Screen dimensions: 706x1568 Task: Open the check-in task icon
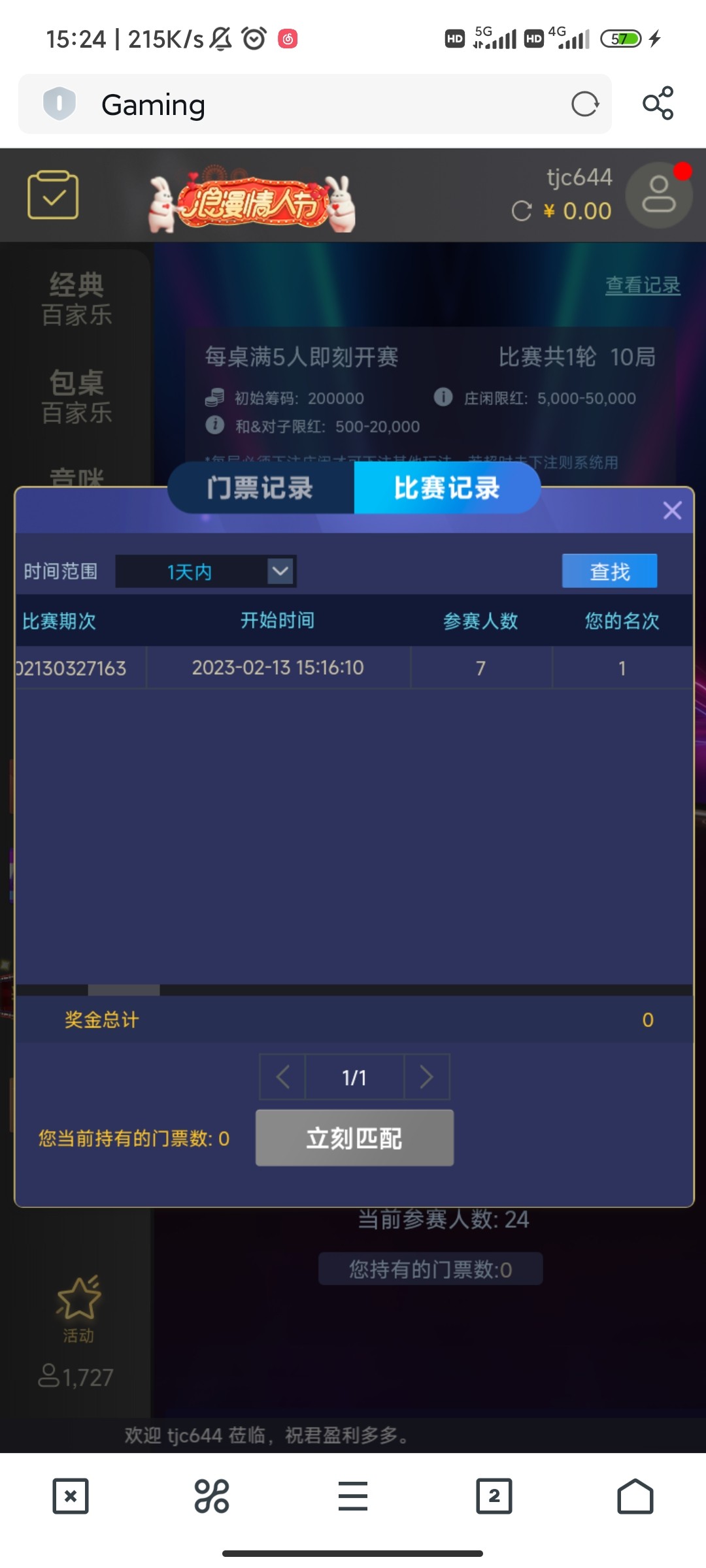pyautogui.click(x=53, y=195)
